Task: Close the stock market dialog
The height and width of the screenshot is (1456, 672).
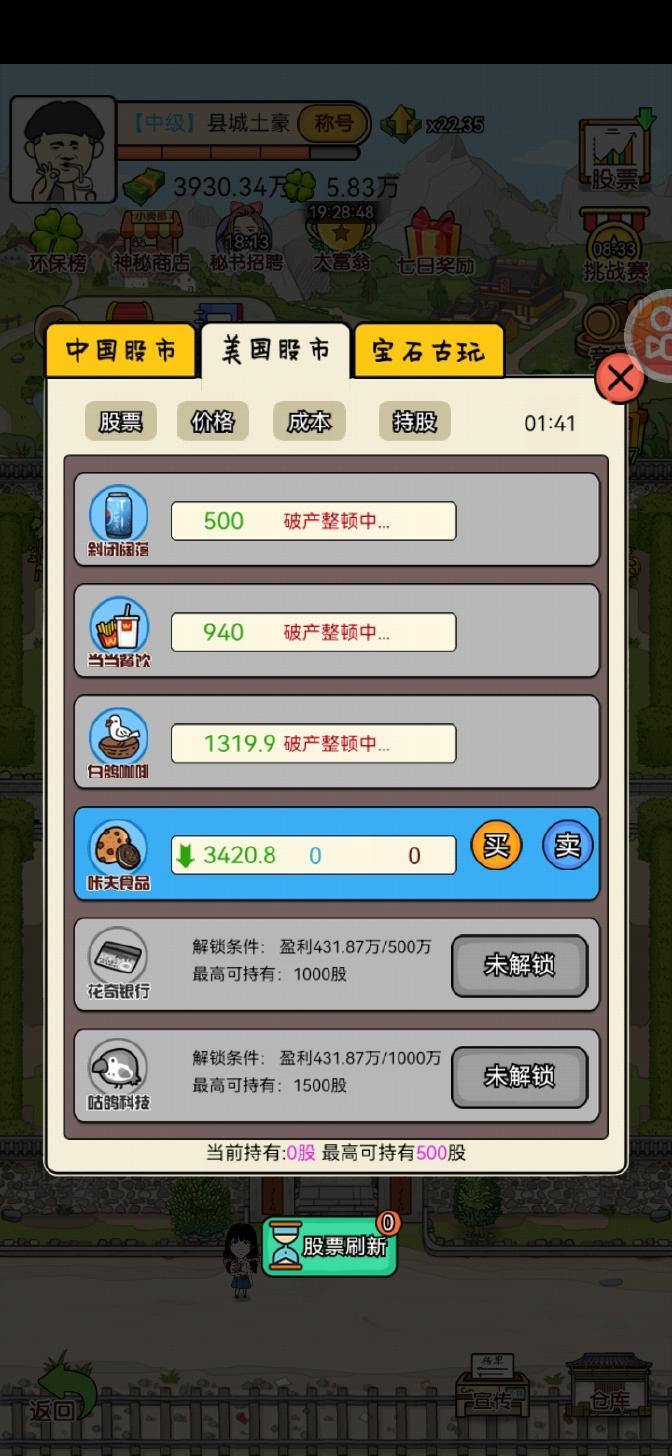Action: click(x=620, y=379)
